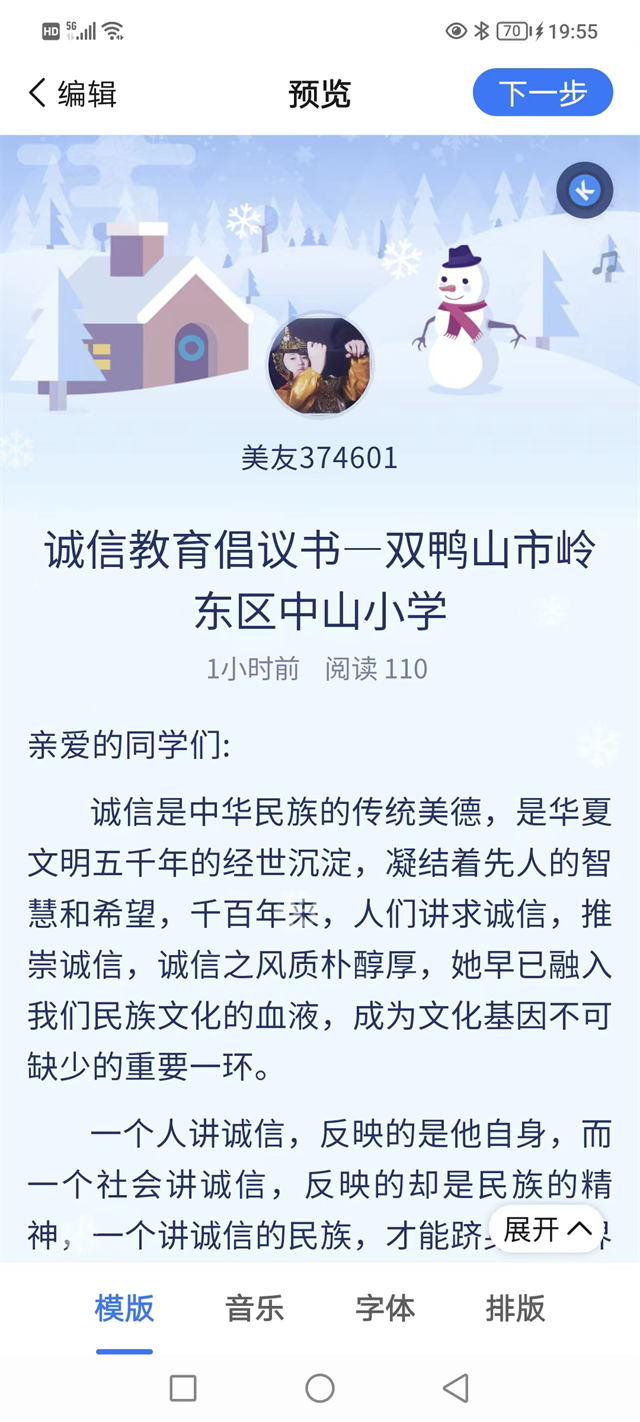Viewport: 640px width, 1422px height.
Task: Switch to the 排版 tab
Action: tap(515, 1308)
